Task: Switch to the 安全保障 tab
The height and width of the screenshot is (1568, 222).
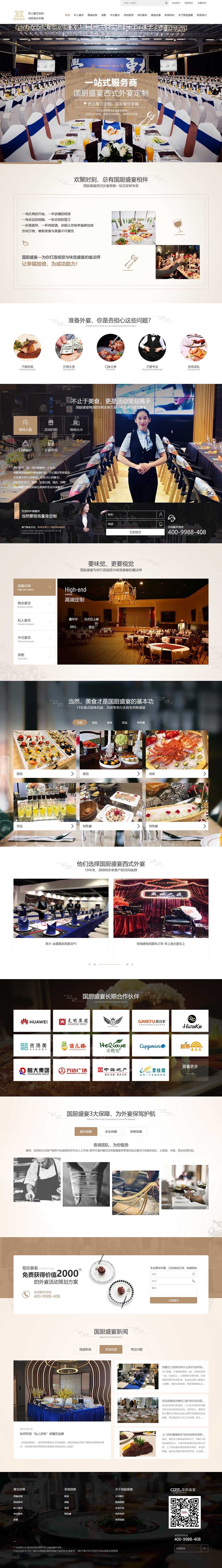Action: pos(111,1132)
